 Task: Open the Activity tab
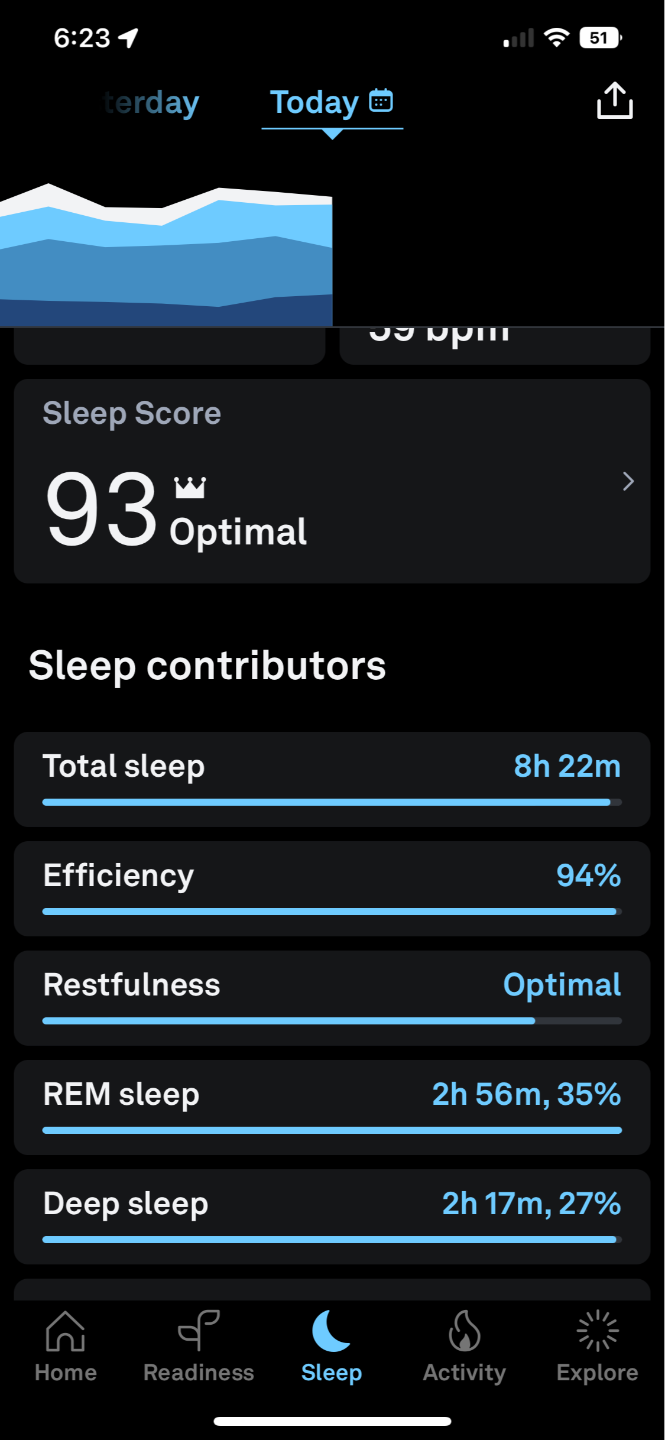click(464, 1348)
